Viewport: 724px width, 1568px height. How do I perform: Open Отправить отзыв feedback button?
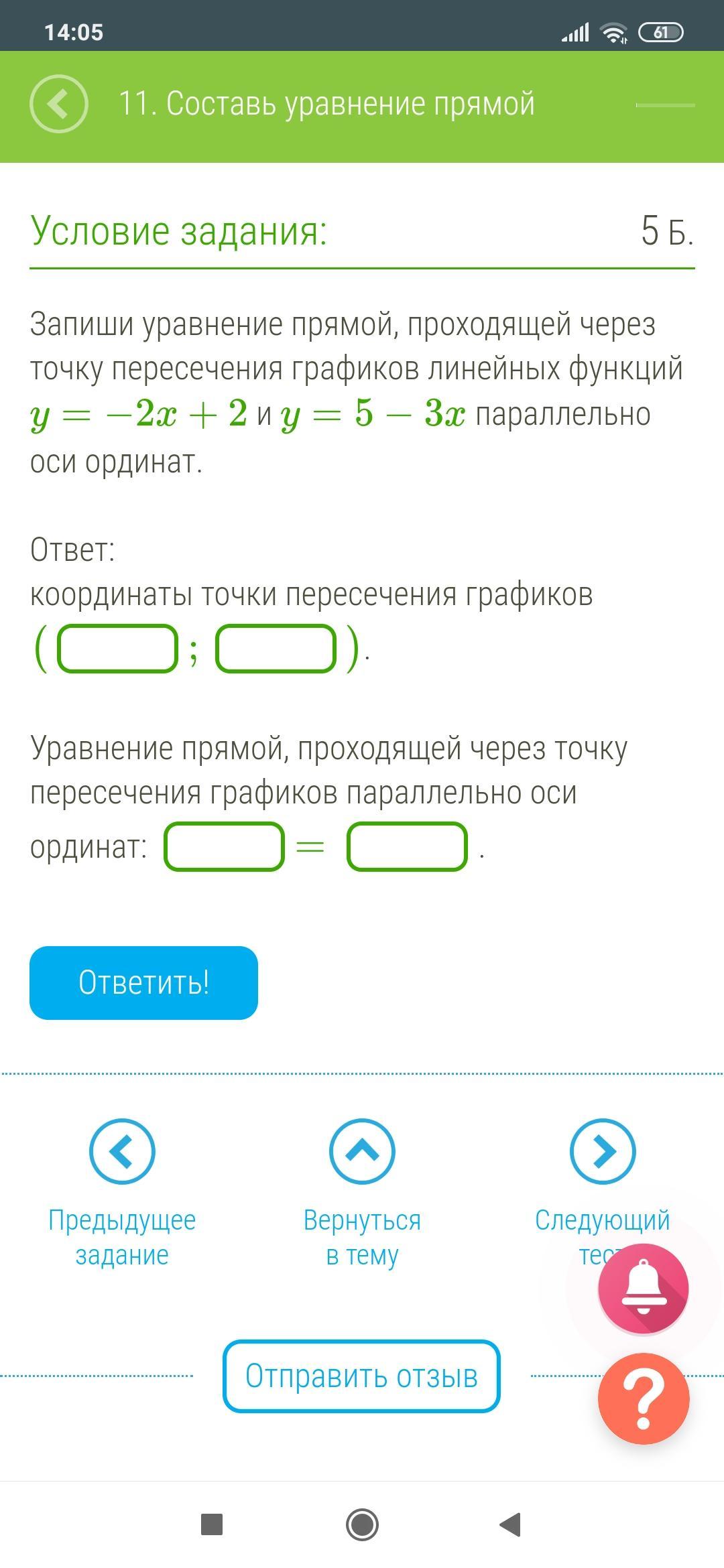(x=361, y=1376)
